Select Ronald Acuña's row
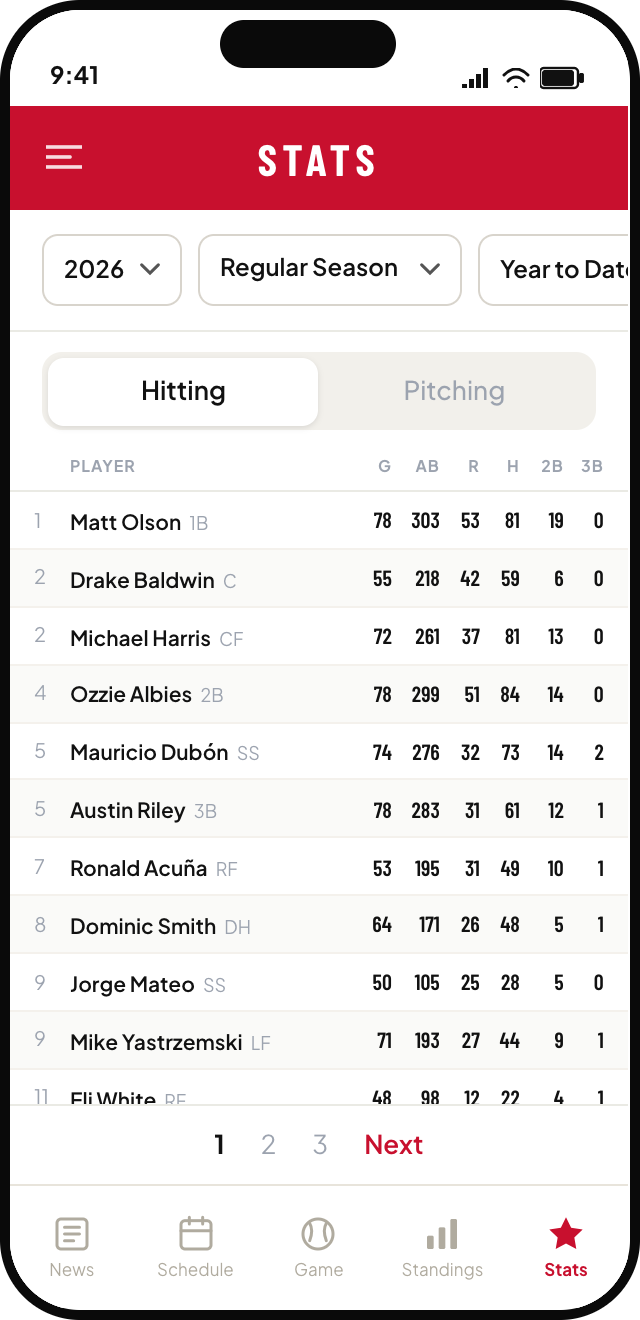Screen dimensions: 640x1320 pos(320,869)
